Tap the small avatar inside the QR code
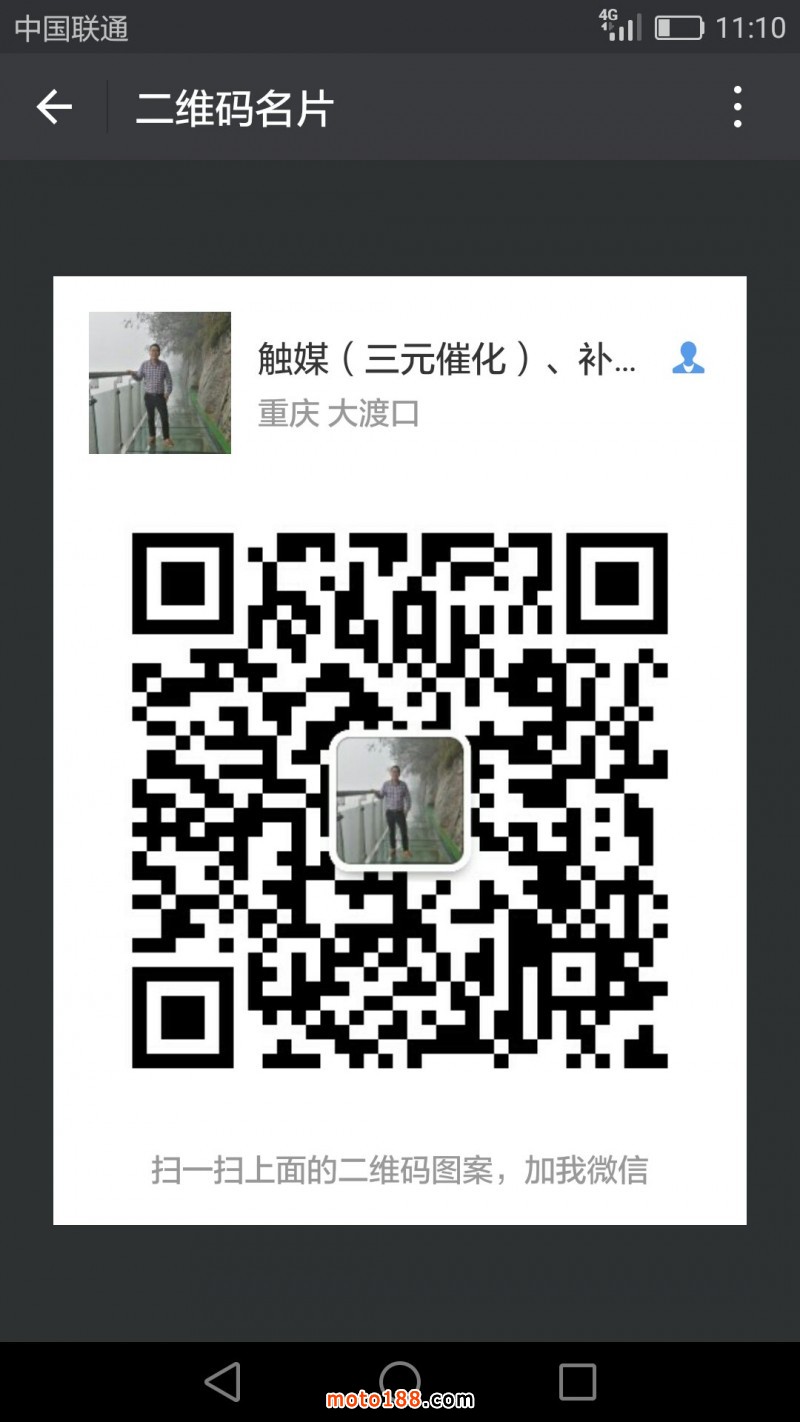 pyautogui.click(x=400, y=802)
